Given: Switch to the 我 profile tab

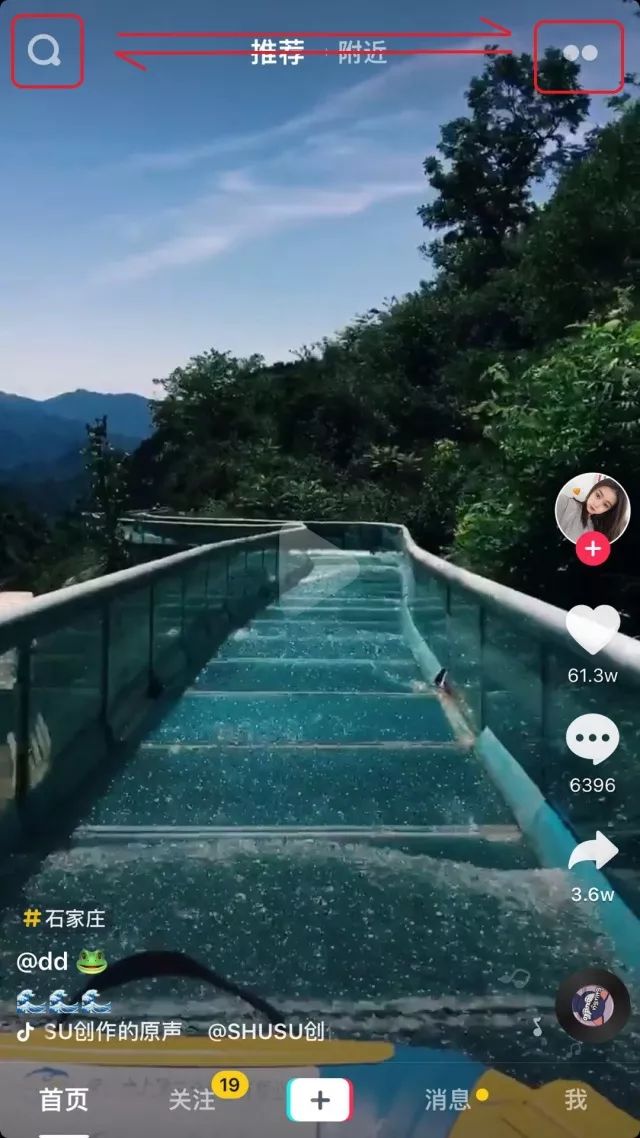Looking at the screenshot, I should pyautogui.click(x=575, y=1100).
